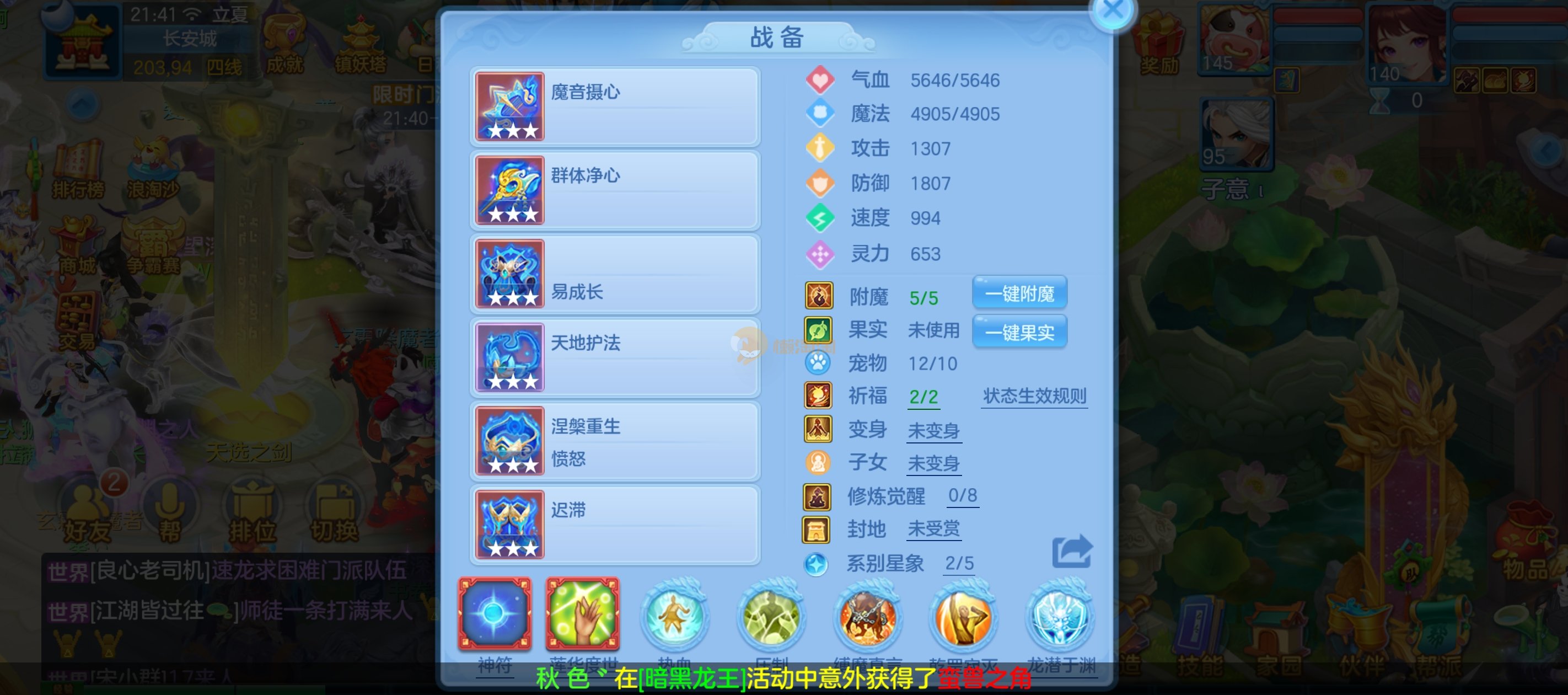This screenshot has height=695, width=1568.
Task: Open the 祈福 2/2 link
Action: coord(923,397)
